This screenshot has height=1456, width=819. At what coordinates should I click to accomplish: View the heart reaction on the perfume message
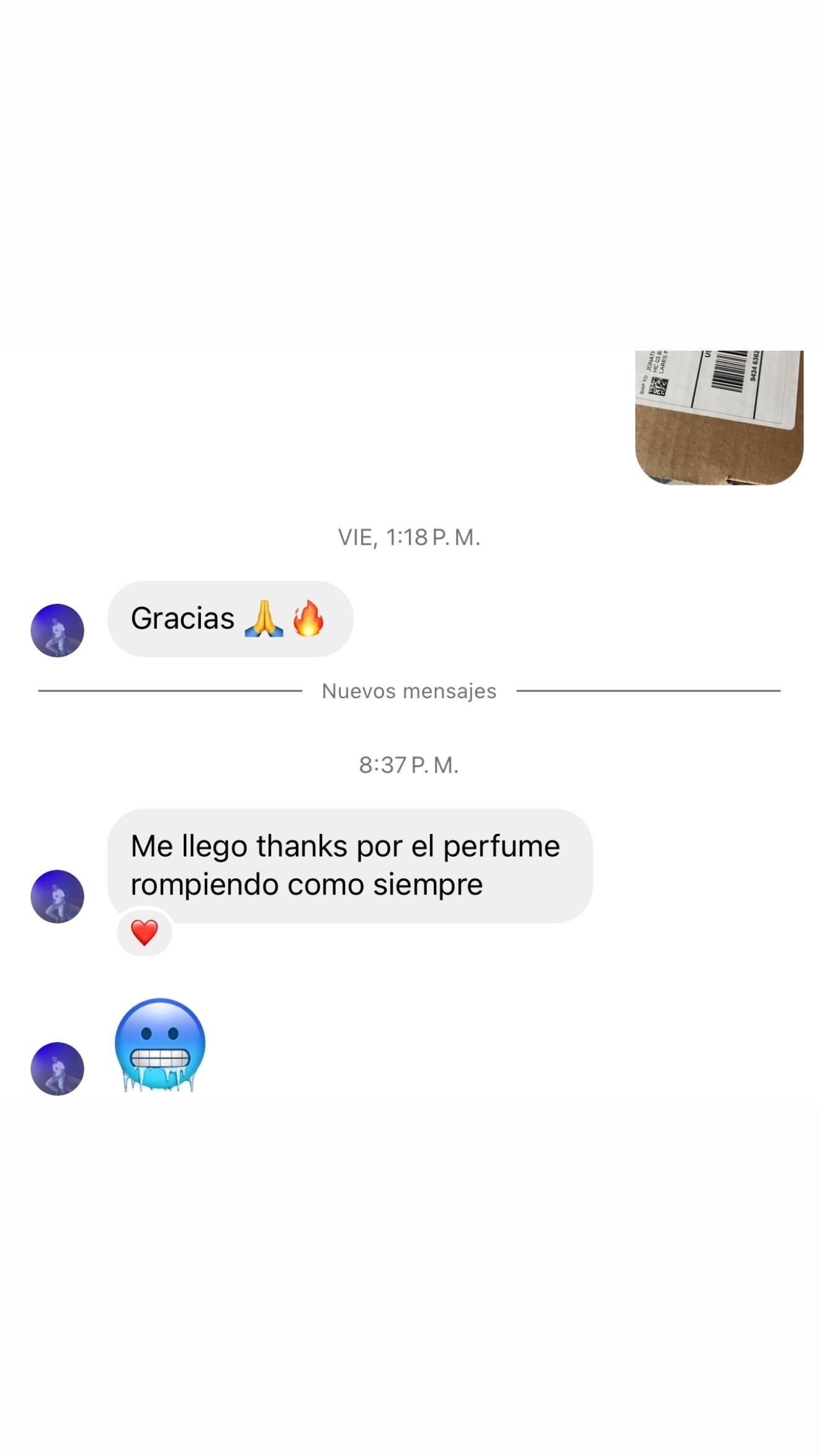[x=145, y=932]
